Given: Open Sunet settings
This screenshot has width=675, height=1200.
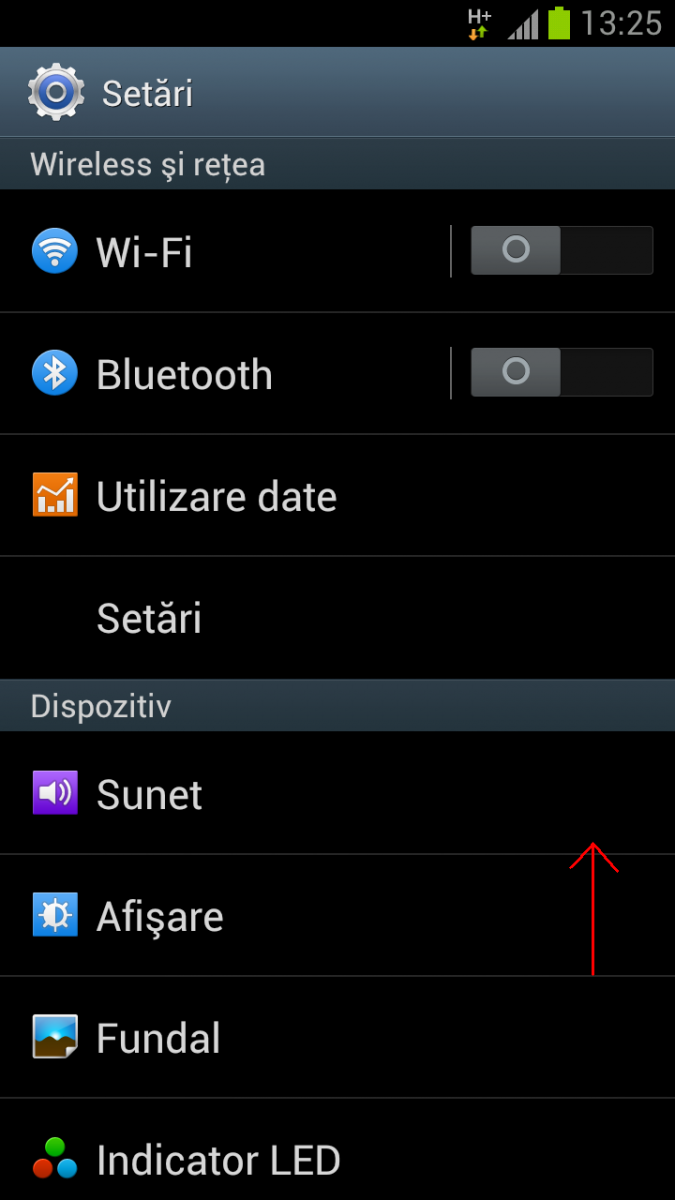Looking at the screenshot, I should coord(337,793).
